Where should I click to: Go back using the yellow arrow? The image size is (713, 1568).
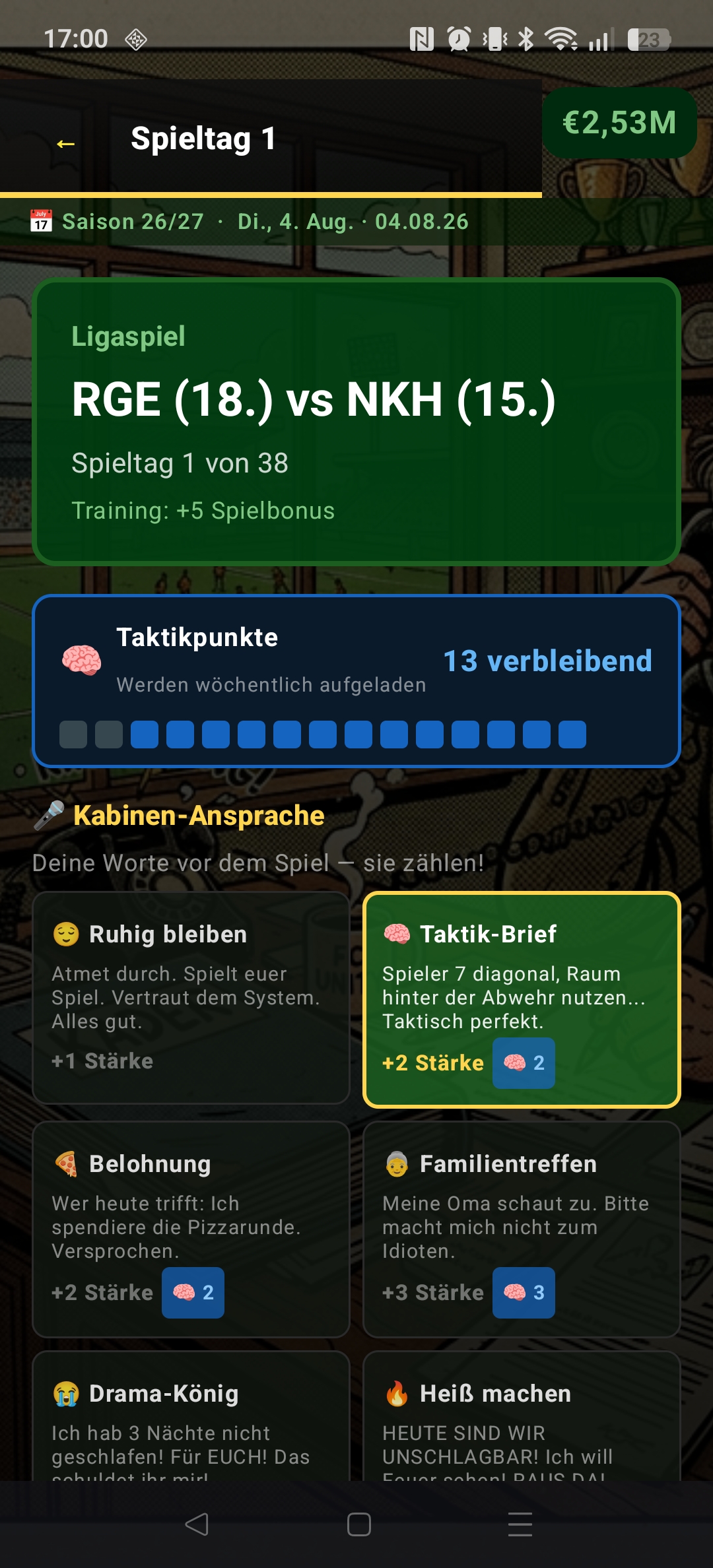(x=65, y=143)
